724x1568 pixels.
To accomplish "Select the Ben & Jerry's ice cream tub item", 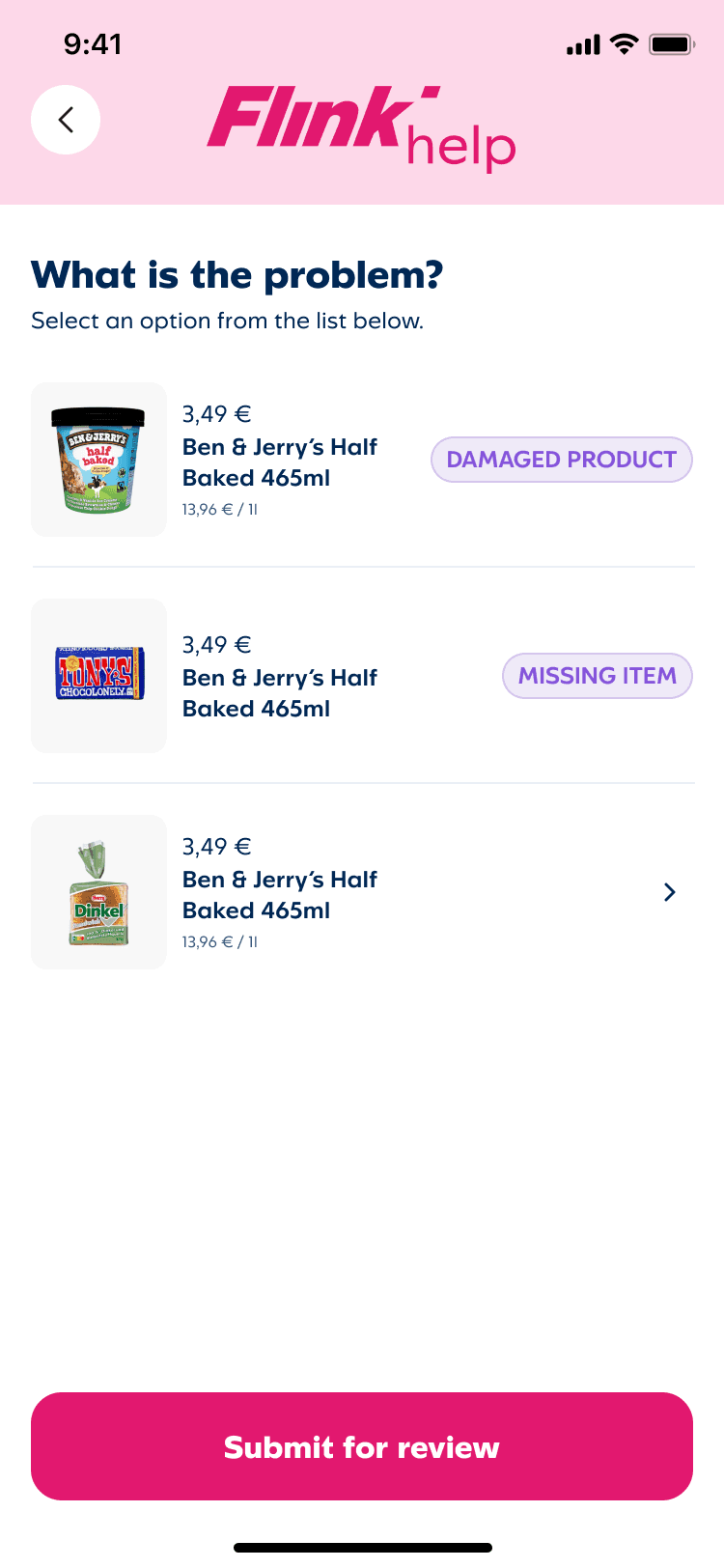I will coord(362,460).
